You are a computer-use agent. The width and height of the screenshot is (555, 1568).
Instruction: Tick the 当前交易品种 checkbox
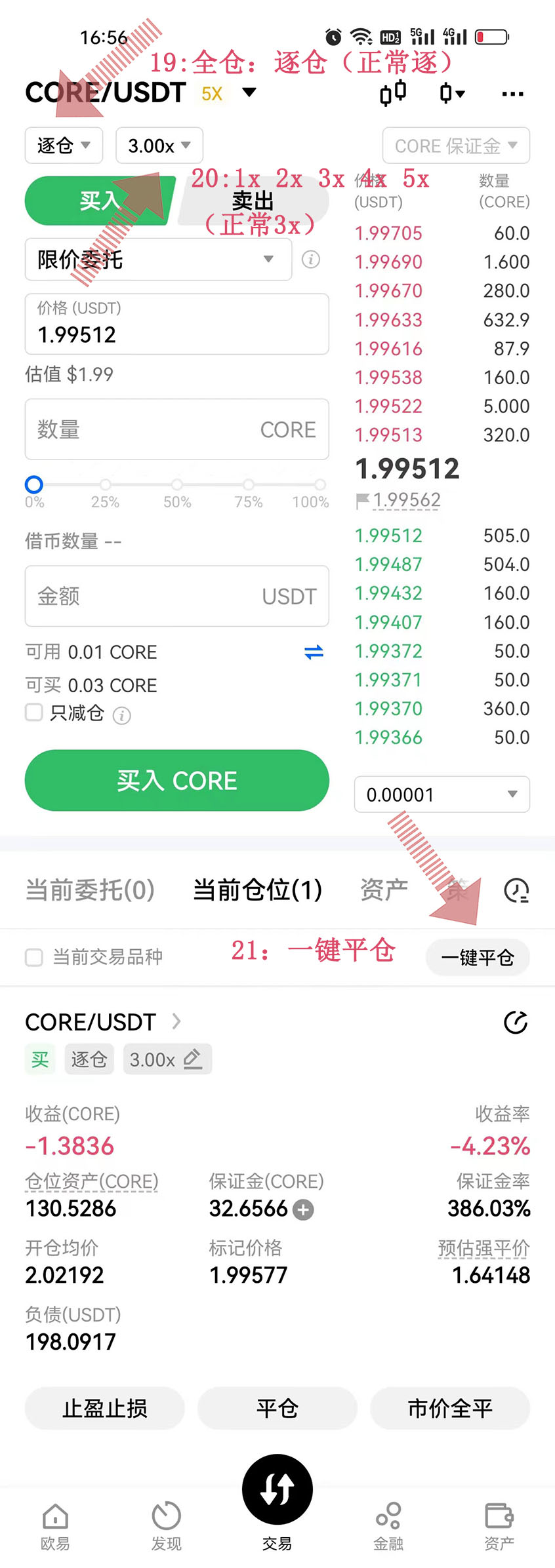pos(34,958)
